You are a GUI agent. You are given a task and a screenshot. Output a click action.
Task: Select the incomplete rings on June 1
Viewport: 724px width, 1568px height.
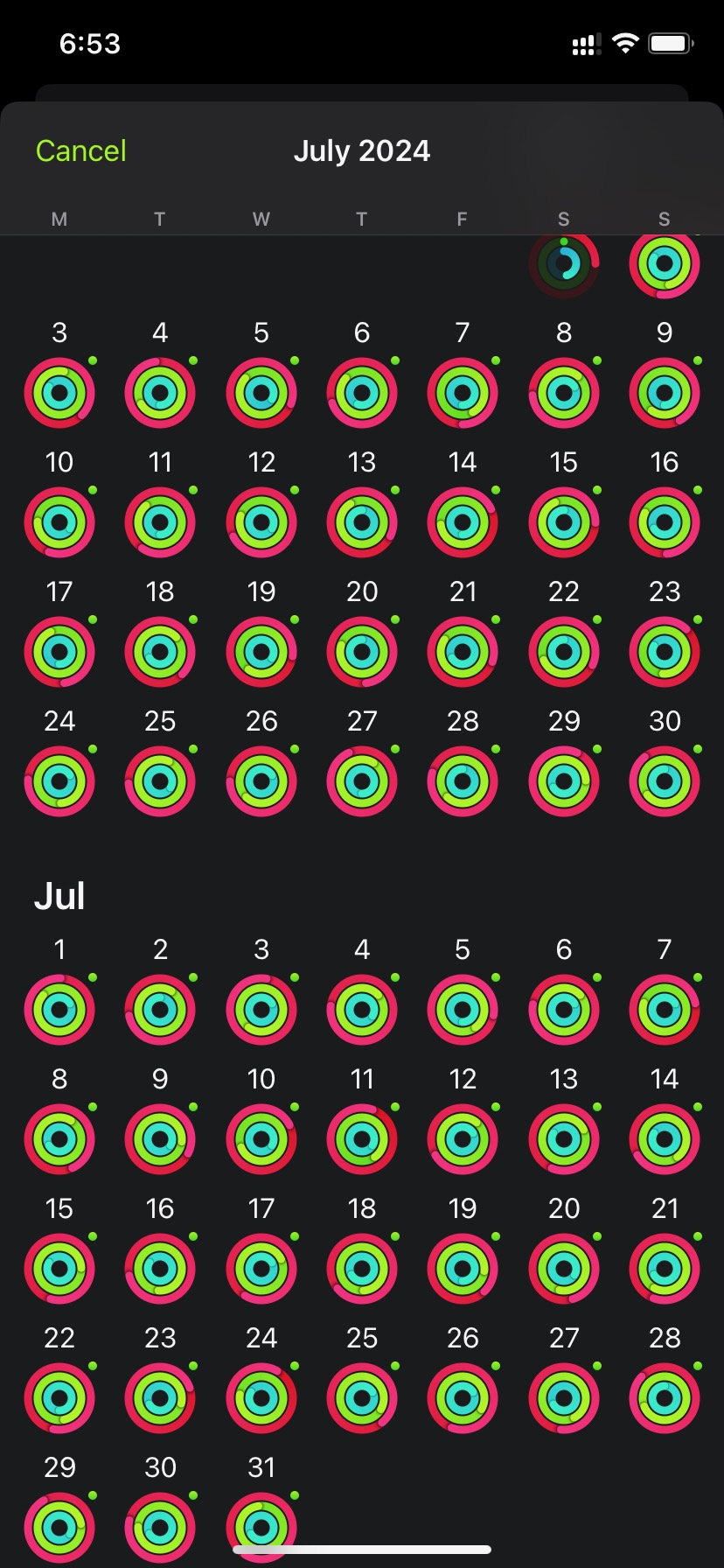563,263
